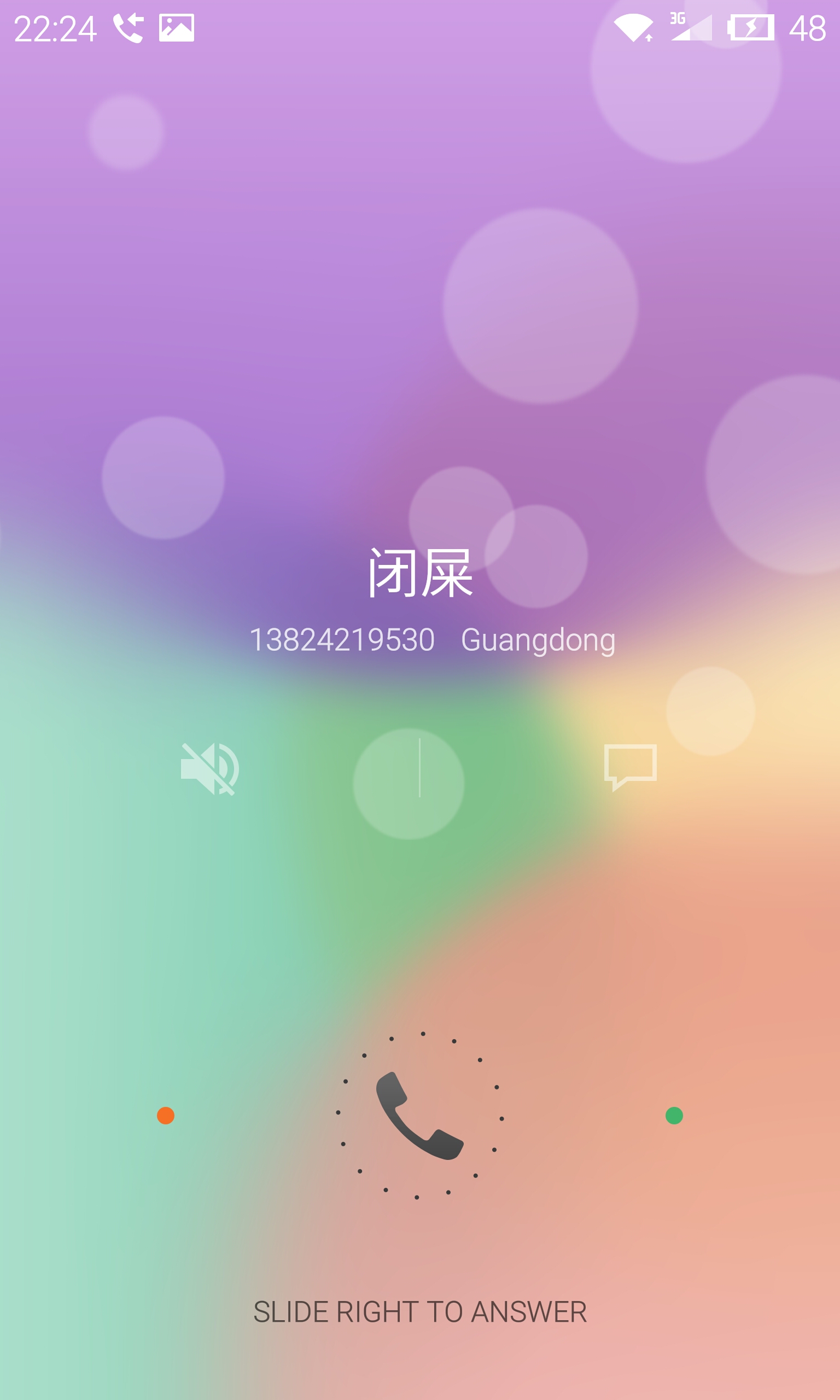Tap the phone handle in dotted circle
This screenshot has width=840, height=1400.
[x=419, y=1116]
